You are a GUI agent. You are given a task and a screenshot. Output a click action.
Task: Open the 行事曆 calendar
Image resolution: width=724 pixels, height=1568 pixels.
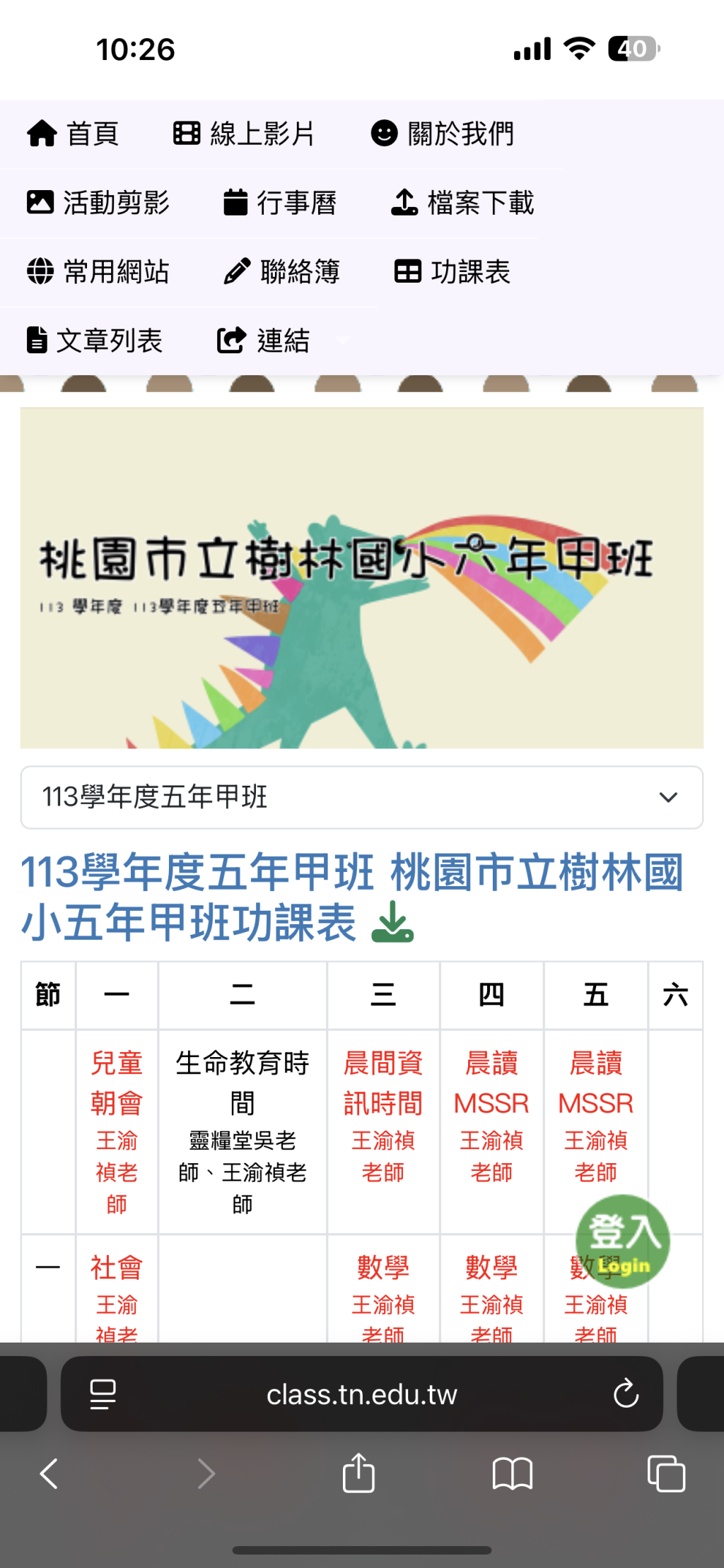(279, 203)
